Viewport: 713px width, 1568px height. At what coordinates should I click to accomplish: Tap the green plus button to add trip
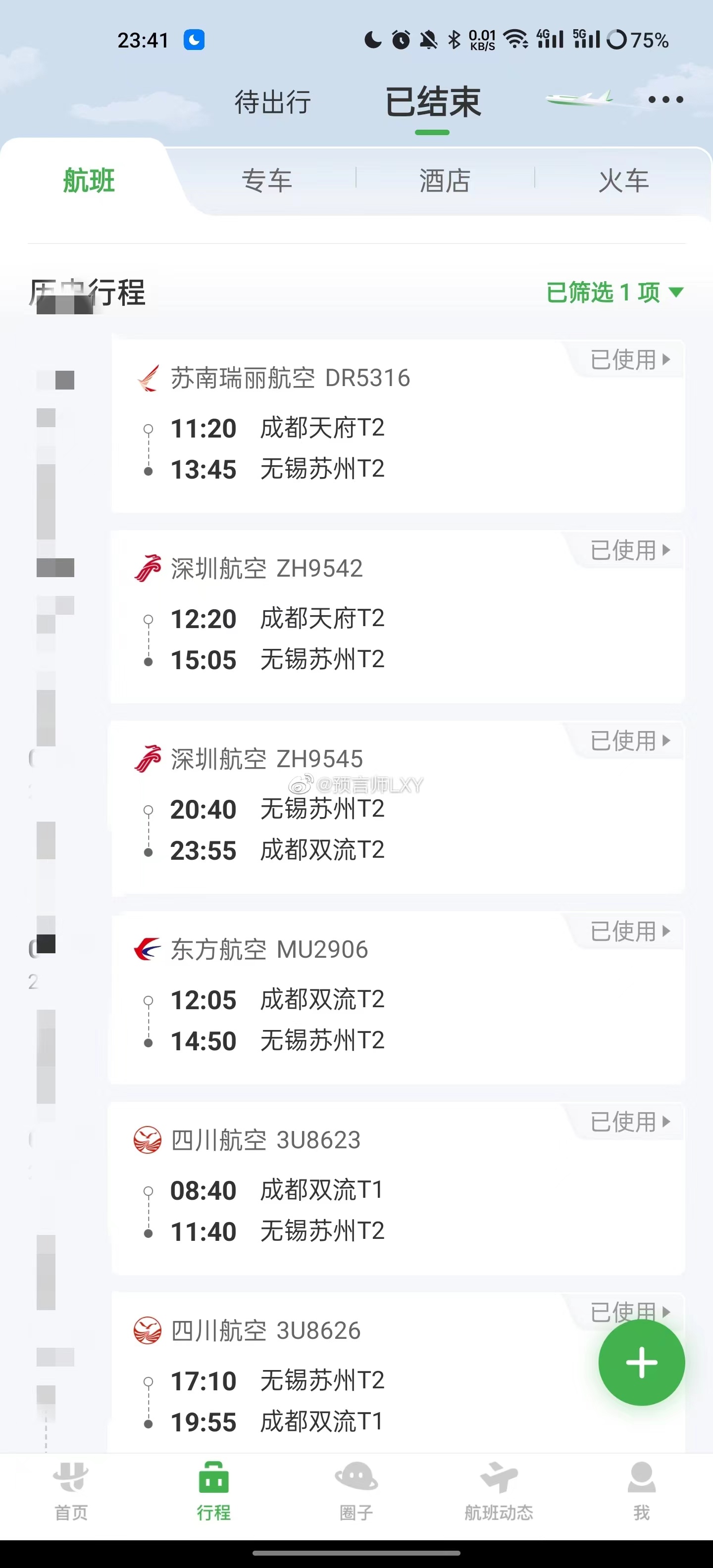click(x=642, y=1362)
